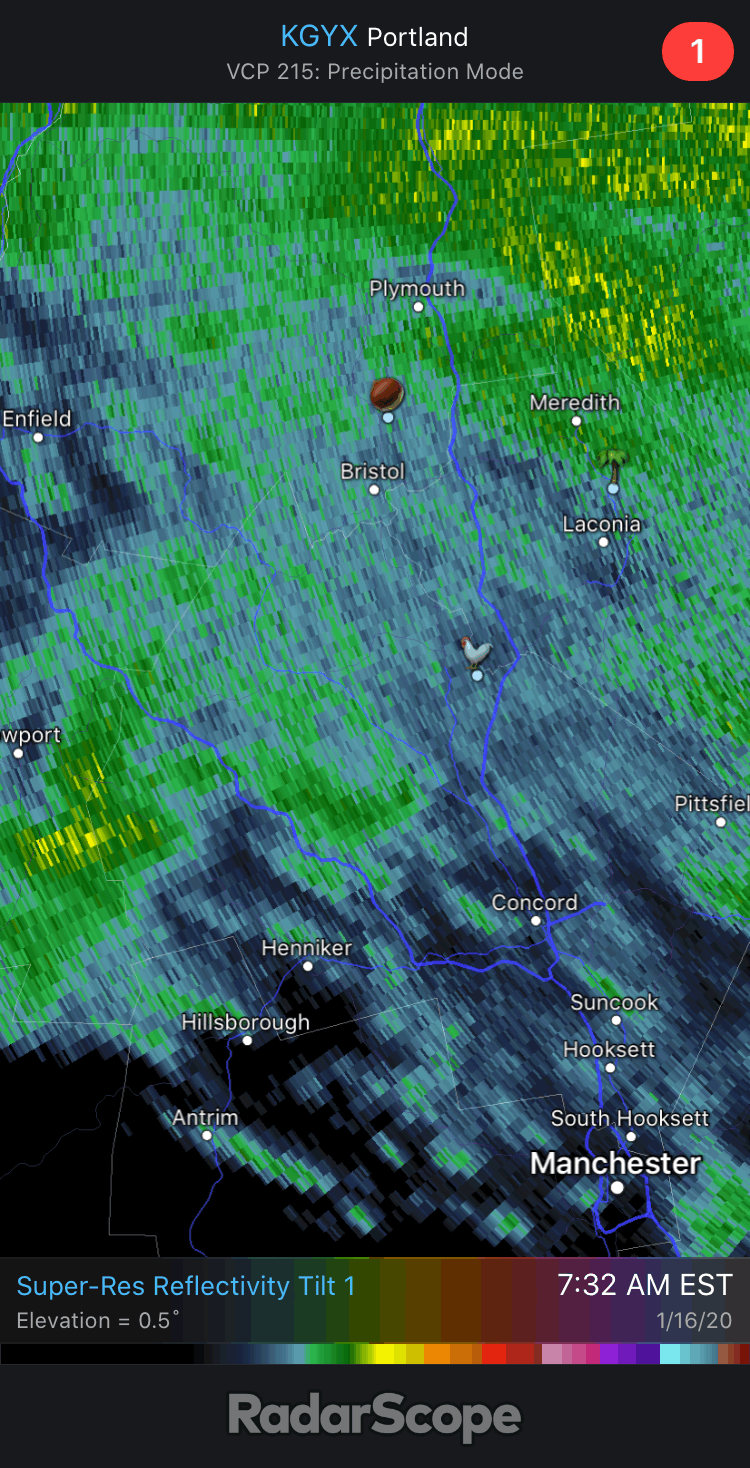Screen dimensions: 750x1468
Task: Open the KGYX Portland radar site selector
Action: coord(374,38)
